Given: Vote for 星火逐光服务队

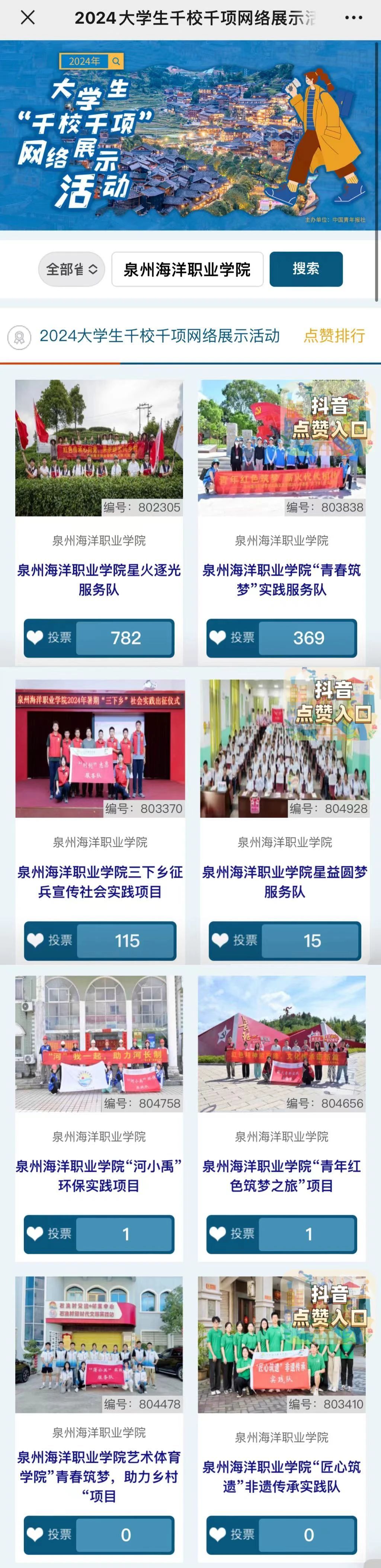Looking at the screenshot, I should coord(99,637).
